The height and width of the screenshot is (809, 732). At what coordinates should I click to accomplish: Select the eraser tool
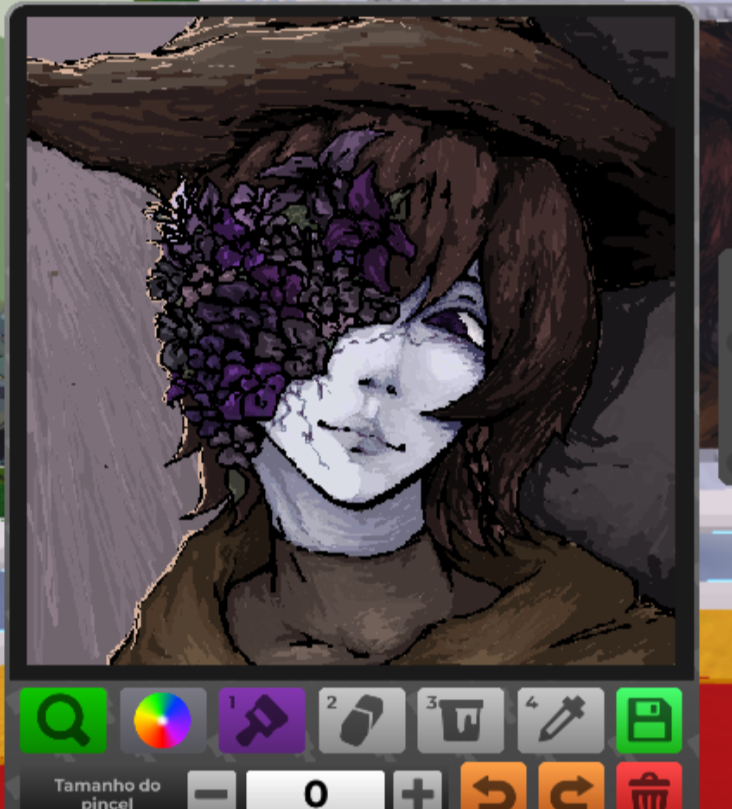[362, 720]
